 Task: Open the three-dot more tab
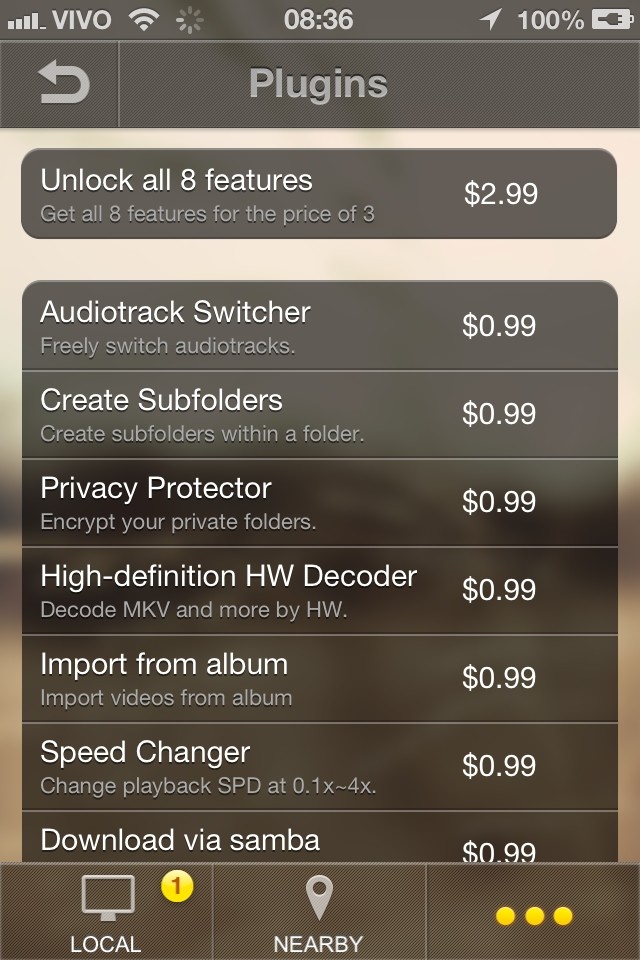click(x=534, y=914)
